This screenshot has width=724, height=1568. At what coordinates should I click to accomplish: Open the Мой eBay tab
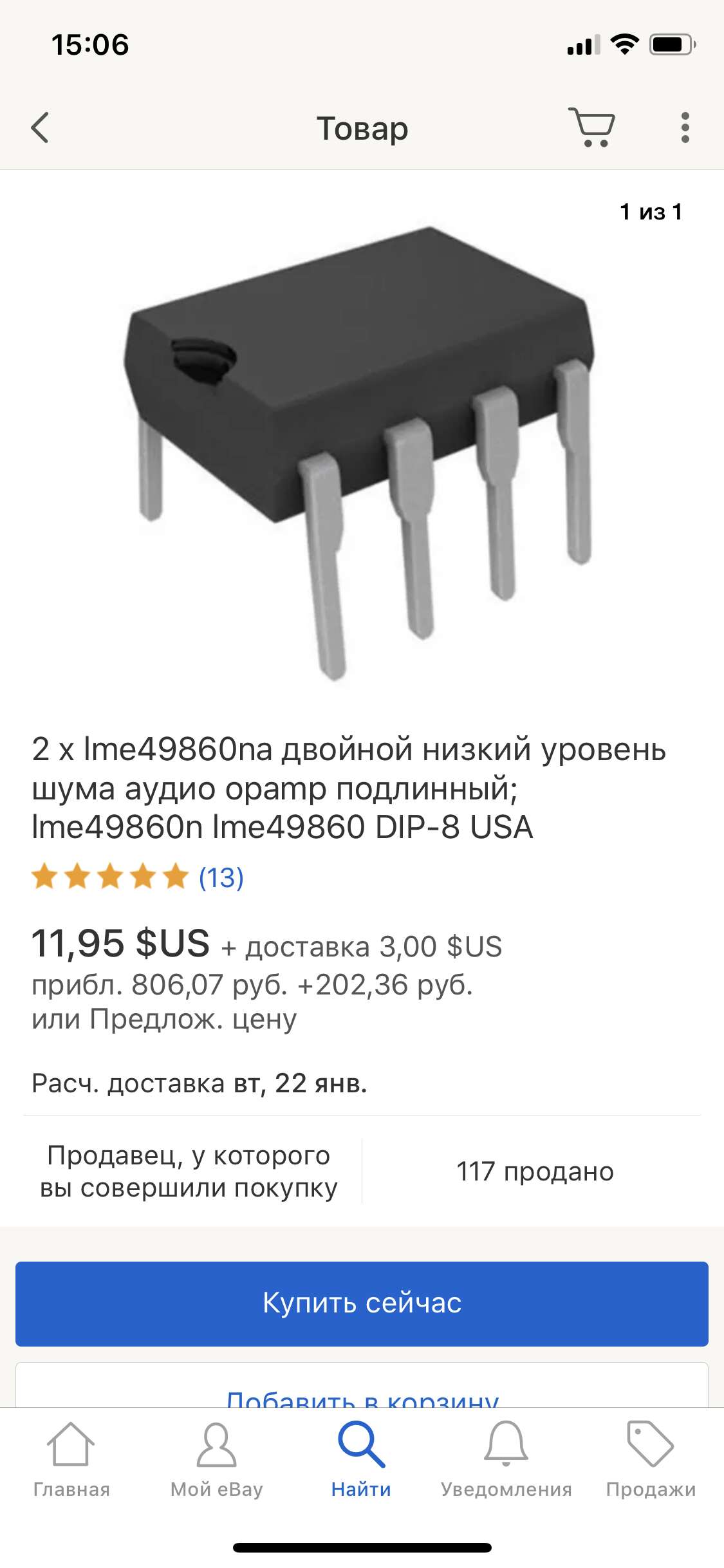coord(216,1461)
